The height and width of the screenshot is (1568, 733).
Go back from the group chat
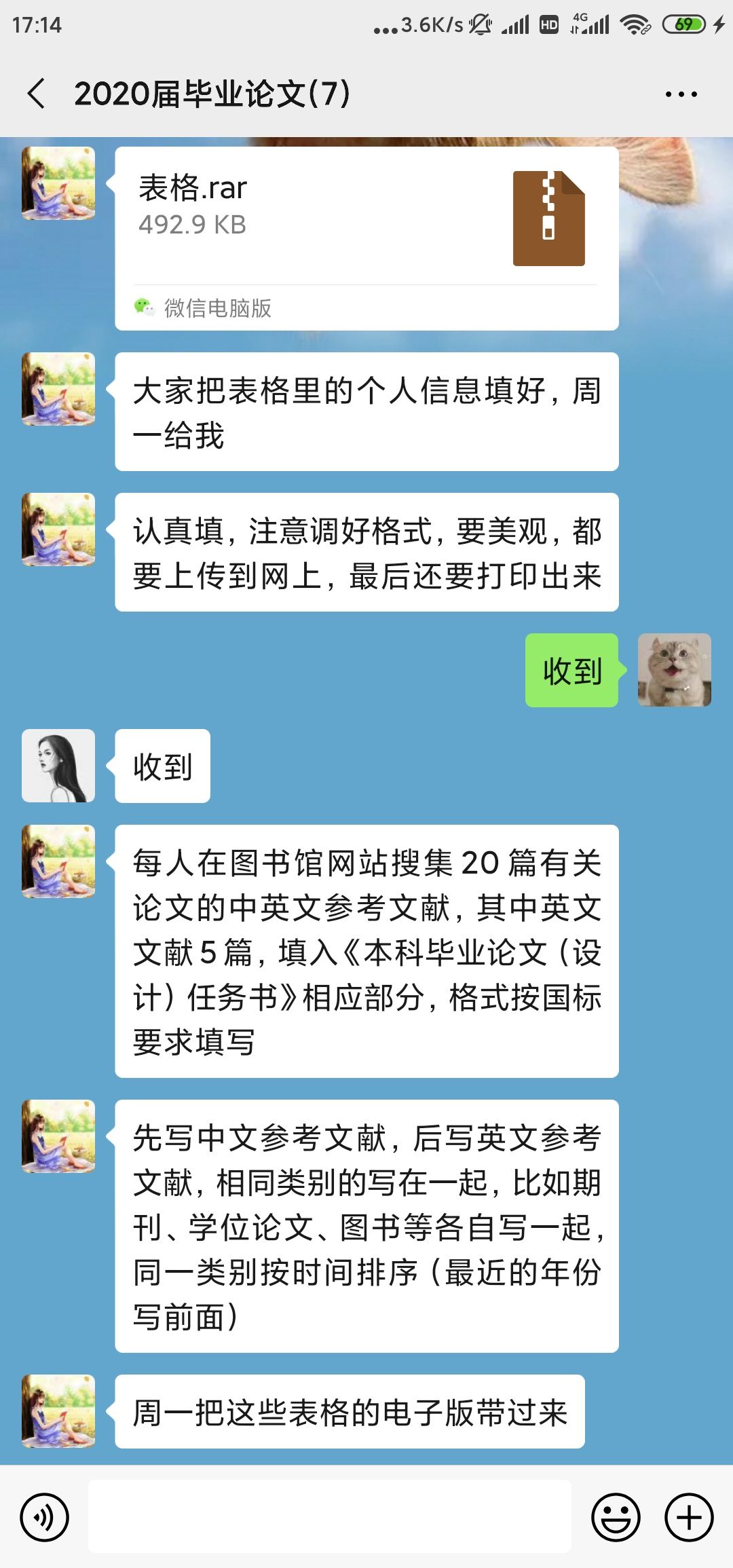pyautogui.click(x=37, y=94)
